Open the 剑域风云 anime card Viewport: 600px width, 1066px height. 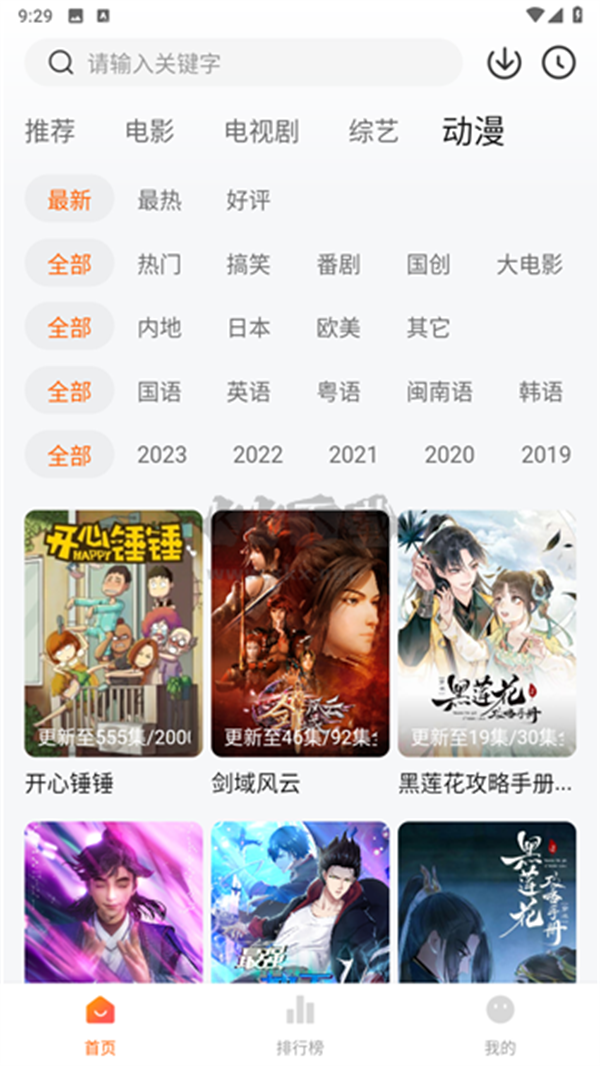click(x=300, y=634)
